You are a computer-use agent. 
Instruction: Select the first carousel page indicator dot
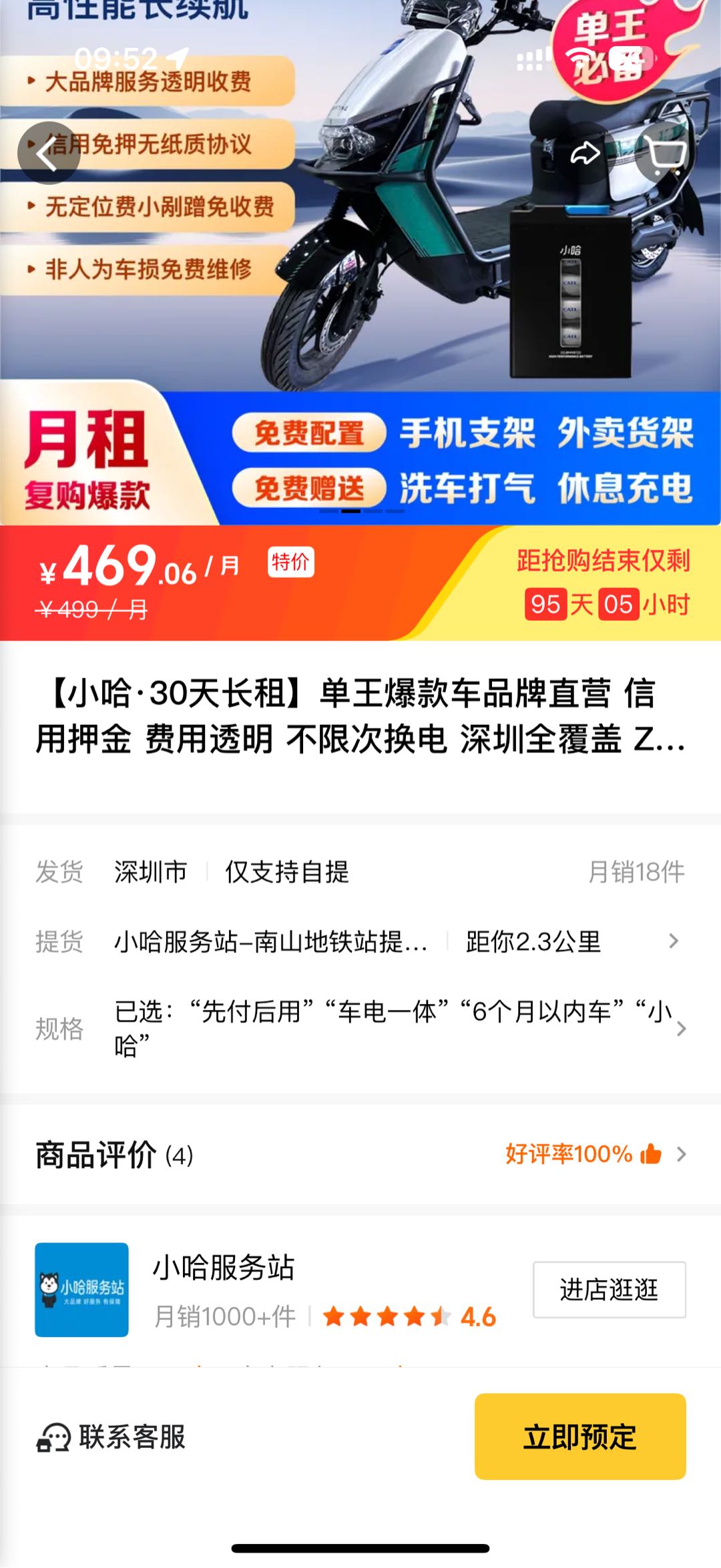click(x=327, y=513)
